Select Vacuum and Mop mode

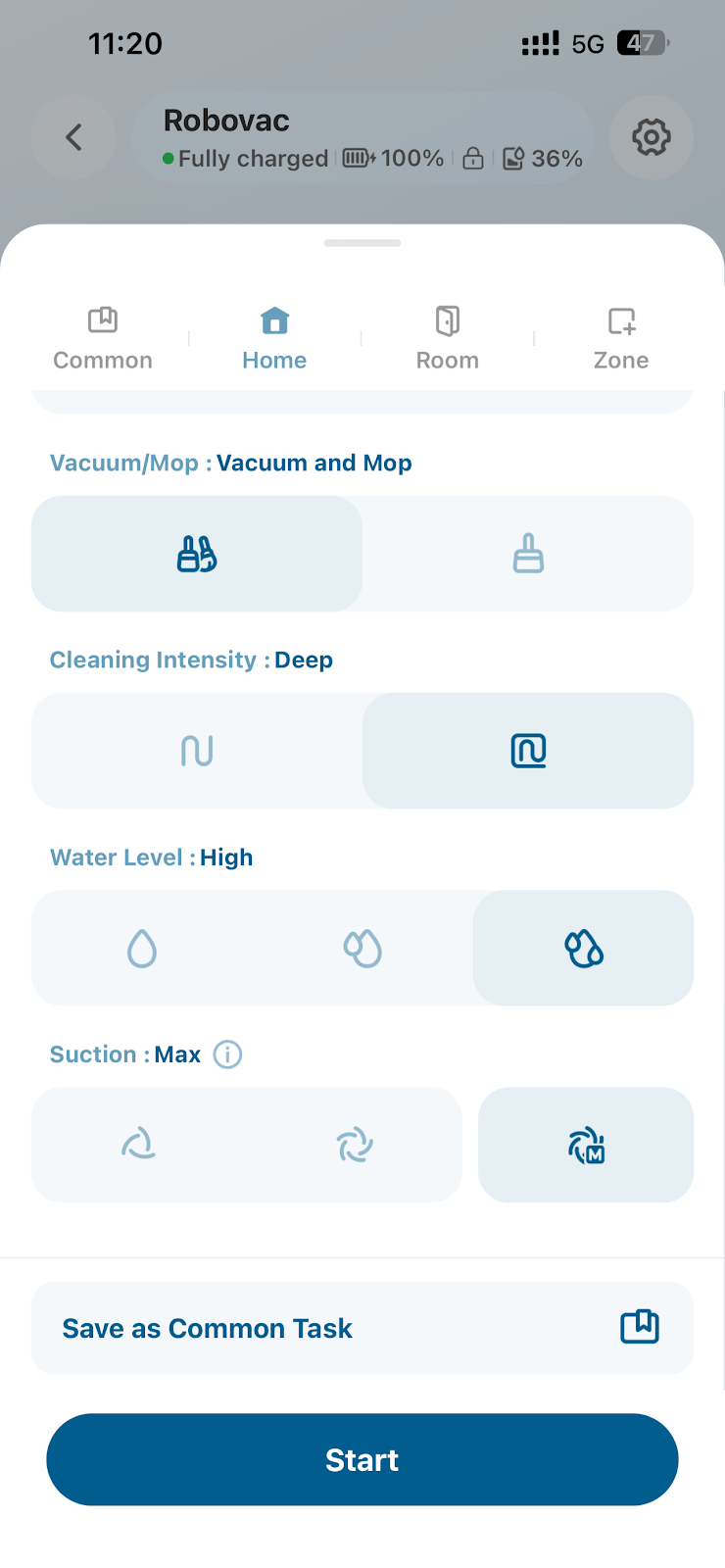pyautogui.click(x=197, y=554)
